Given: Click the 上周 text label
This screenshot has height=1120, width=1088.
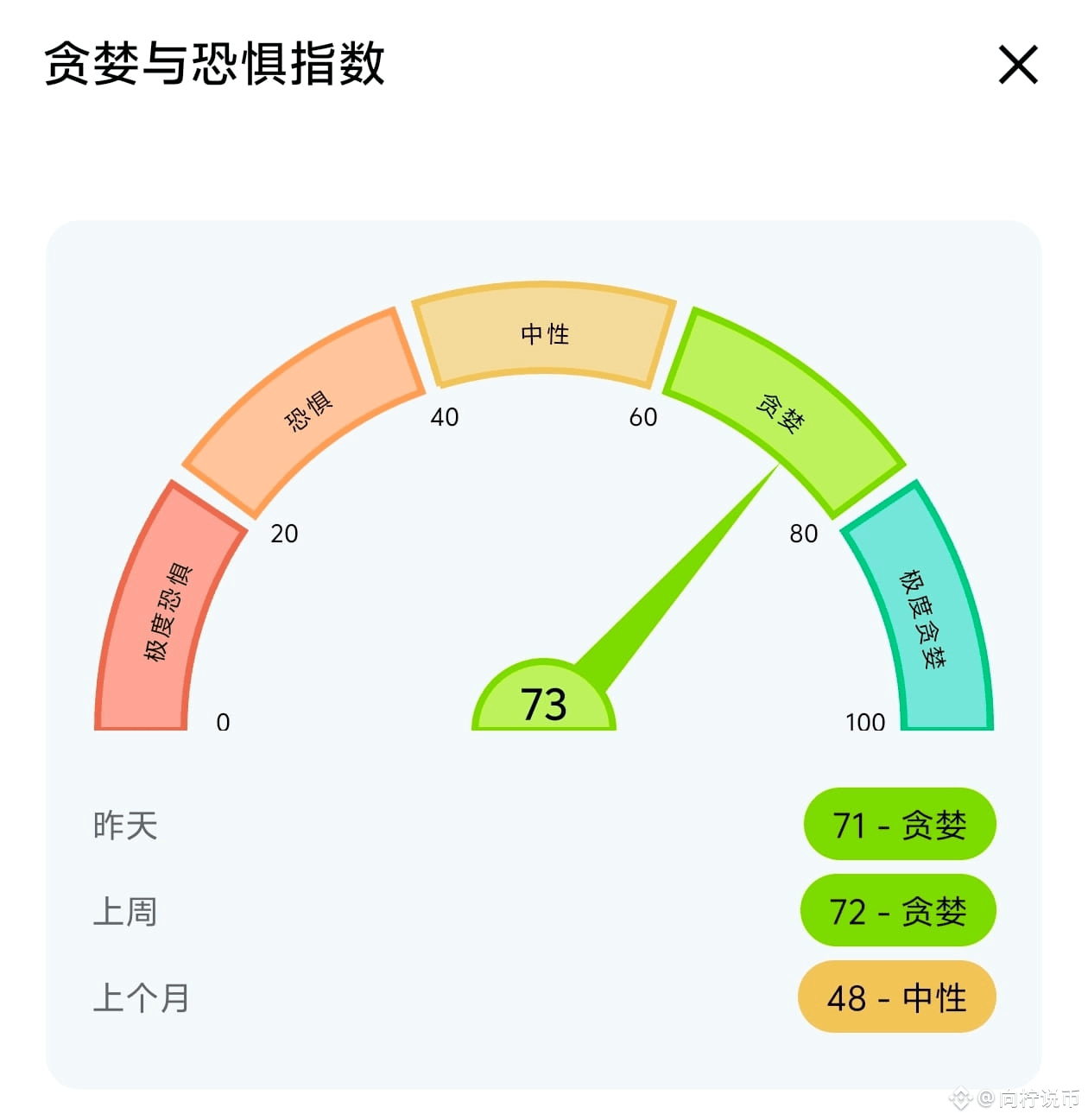Looking at the screenshot, I should (x=125, y=911).
